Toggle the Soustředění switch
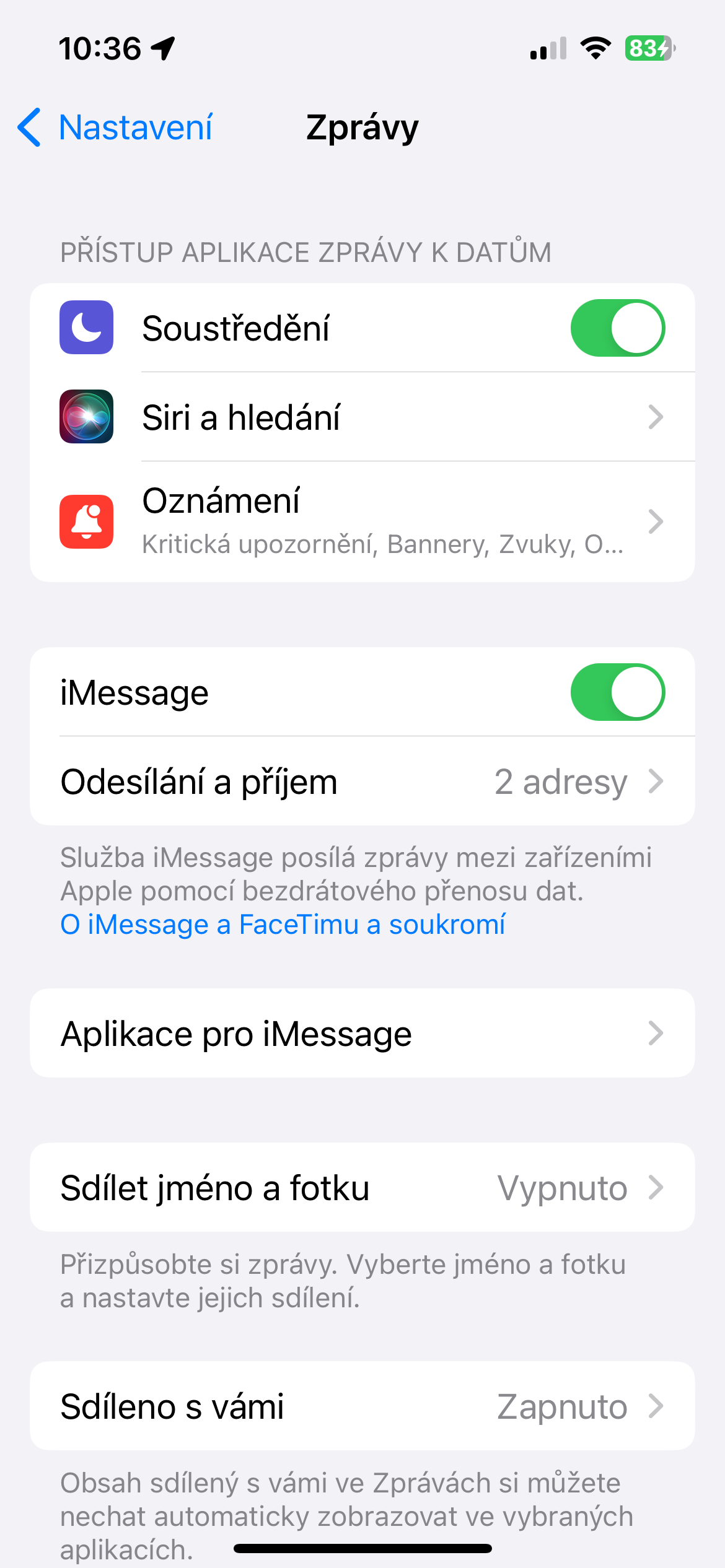Screen dimensions: 725x1568 click(617, 328)
